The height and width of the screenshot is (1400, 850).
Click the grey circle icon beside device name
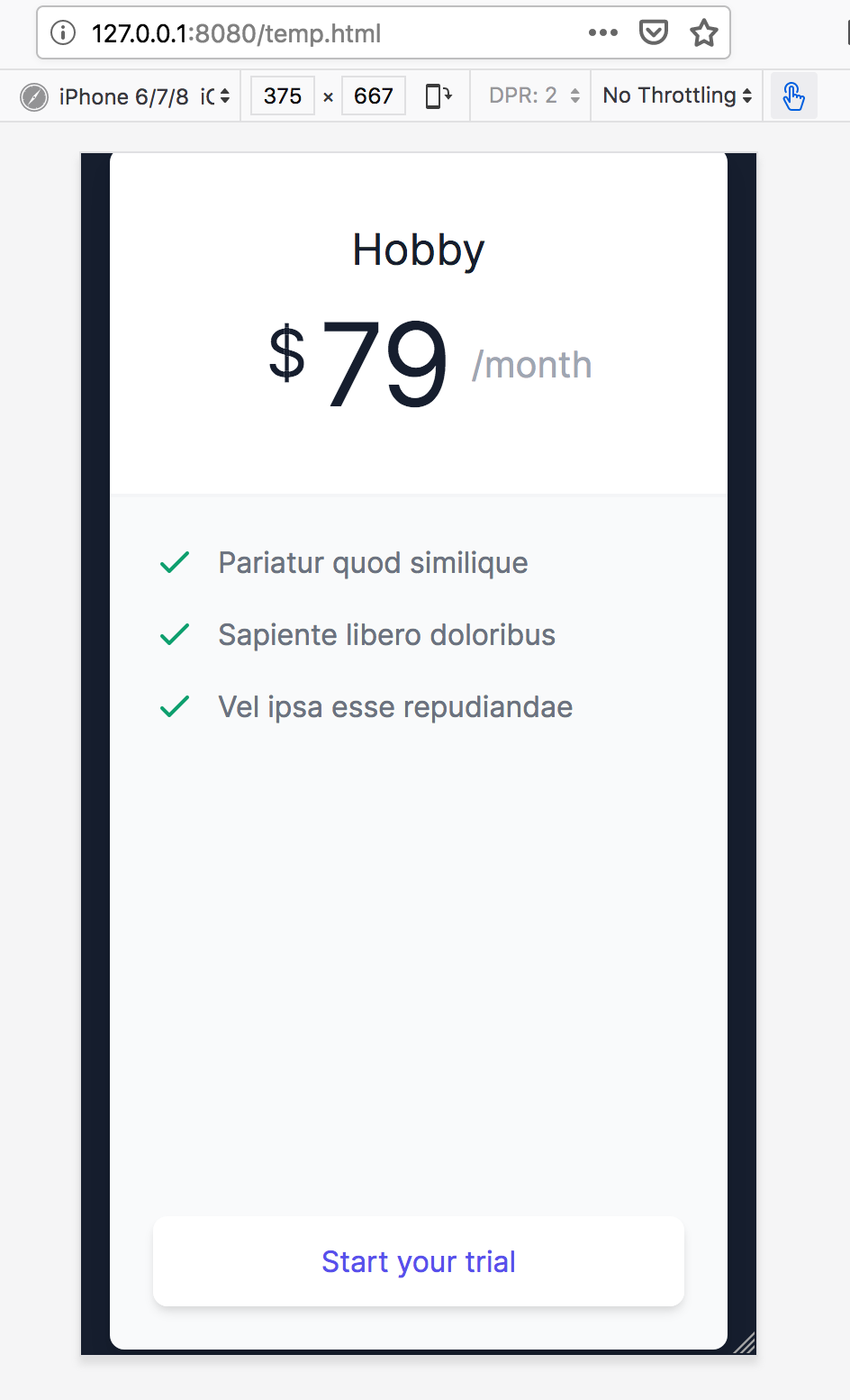[x=34, y=96]
